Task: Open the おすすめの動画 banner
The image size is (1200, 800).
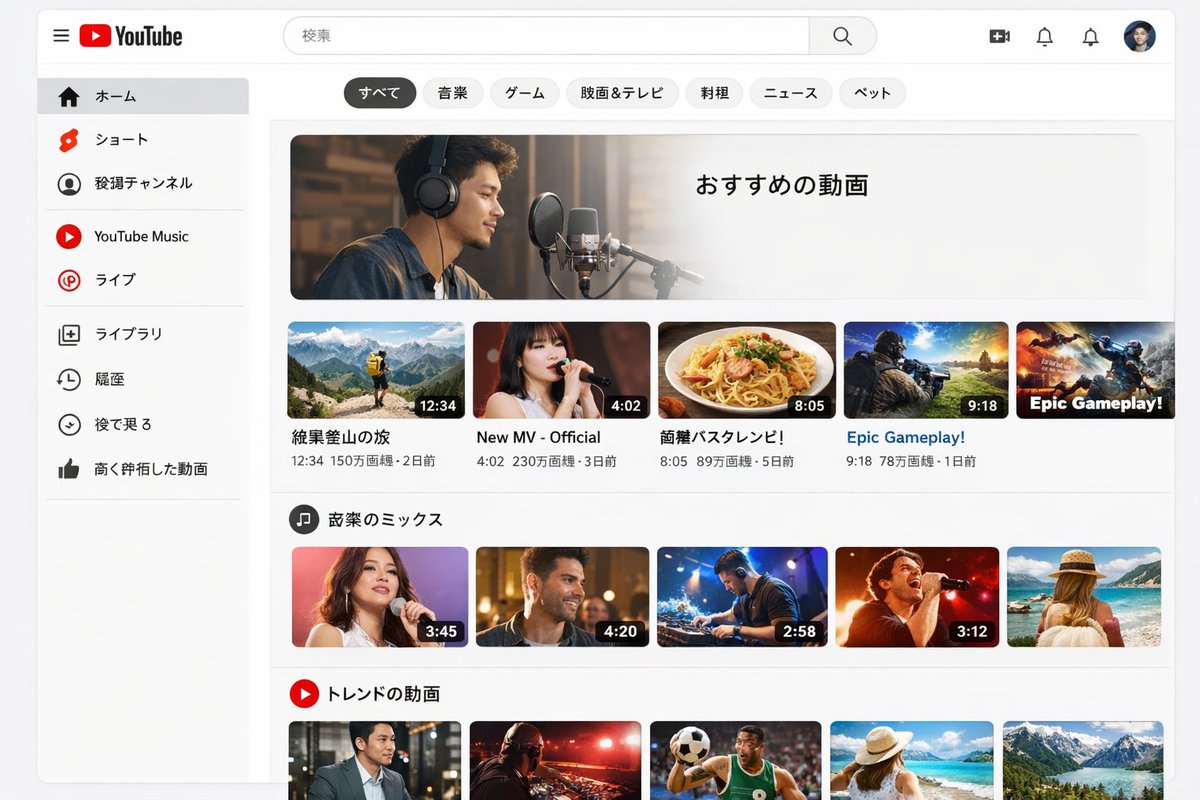Action: [719, 217]
